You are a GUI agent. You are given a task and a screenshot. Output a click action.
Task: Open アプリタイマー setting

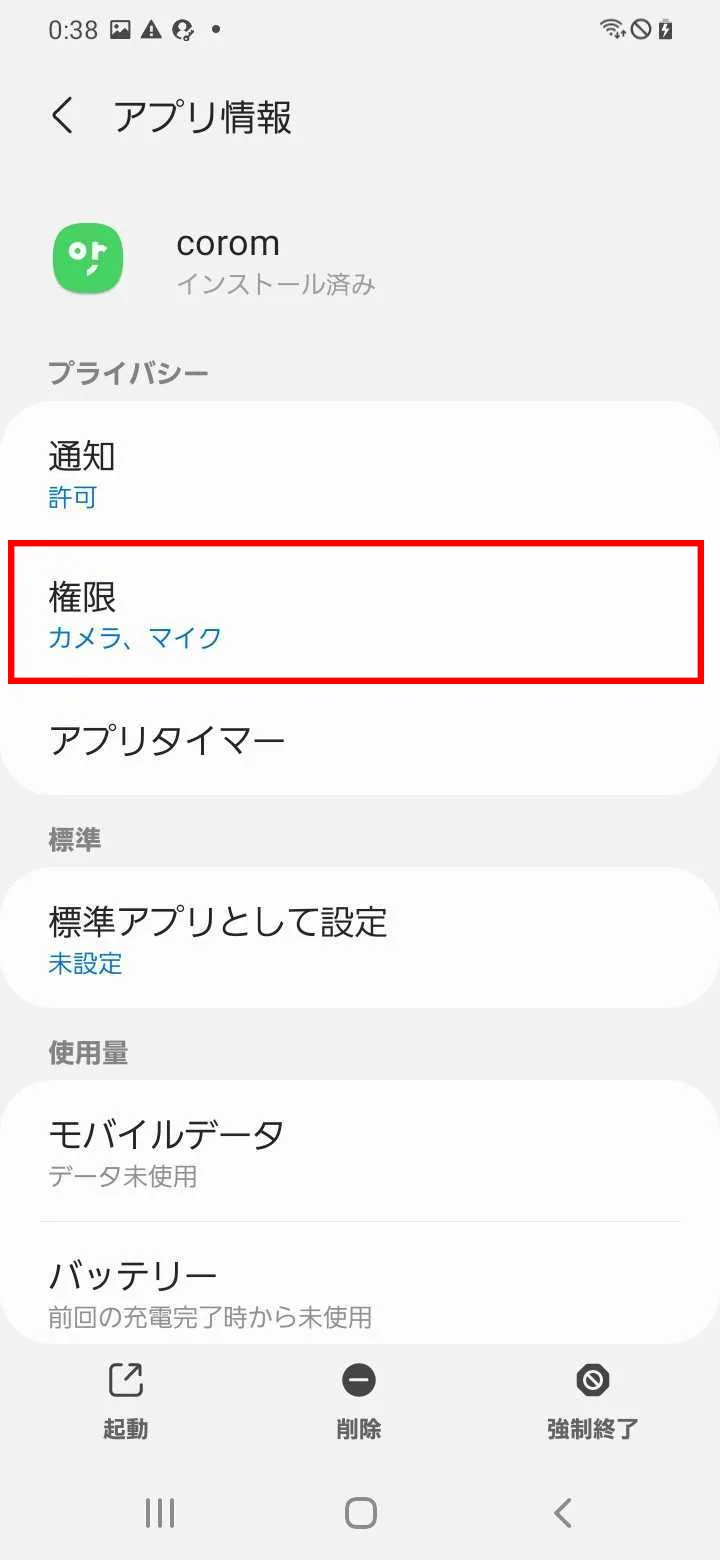tap(360, 740)
